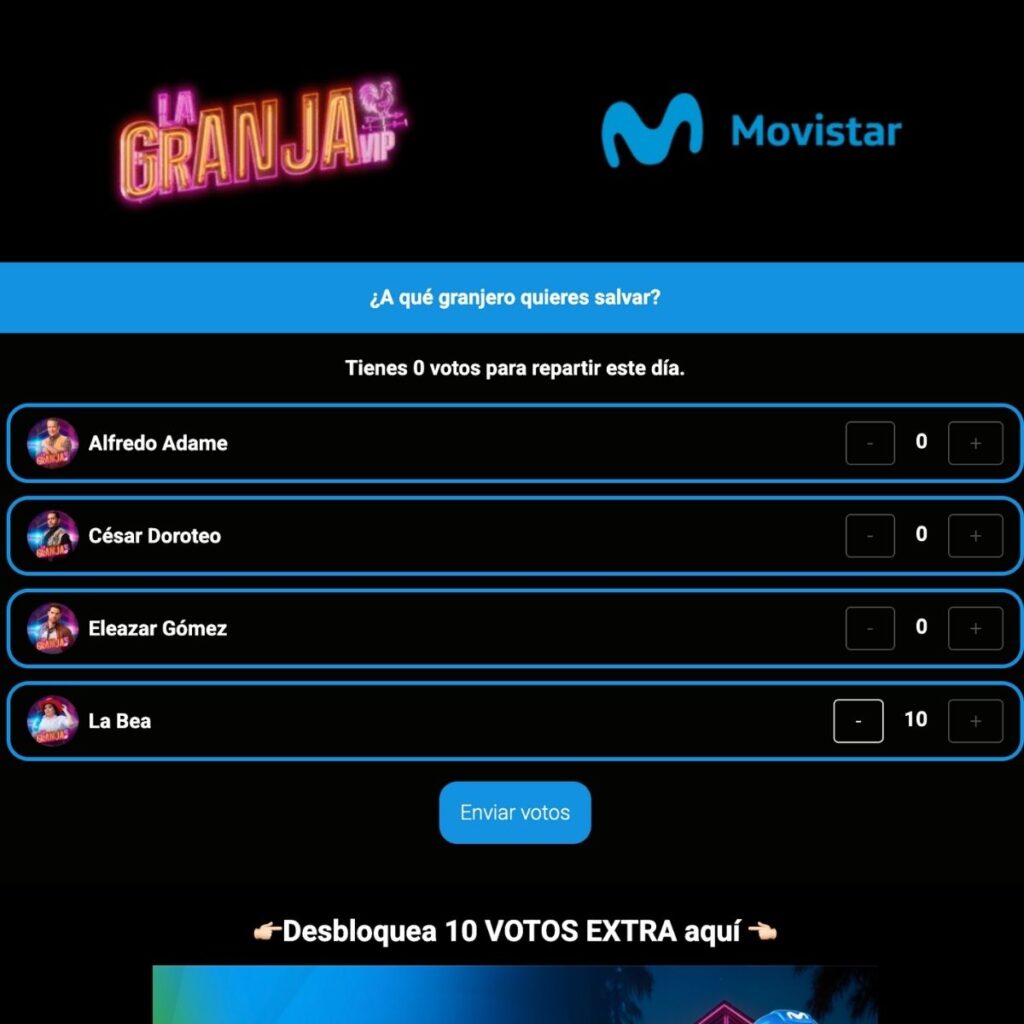Tap minus on La Bea's votes
The width and height of the screenshot is (1024, 1024).
click(x=858, y=721)
